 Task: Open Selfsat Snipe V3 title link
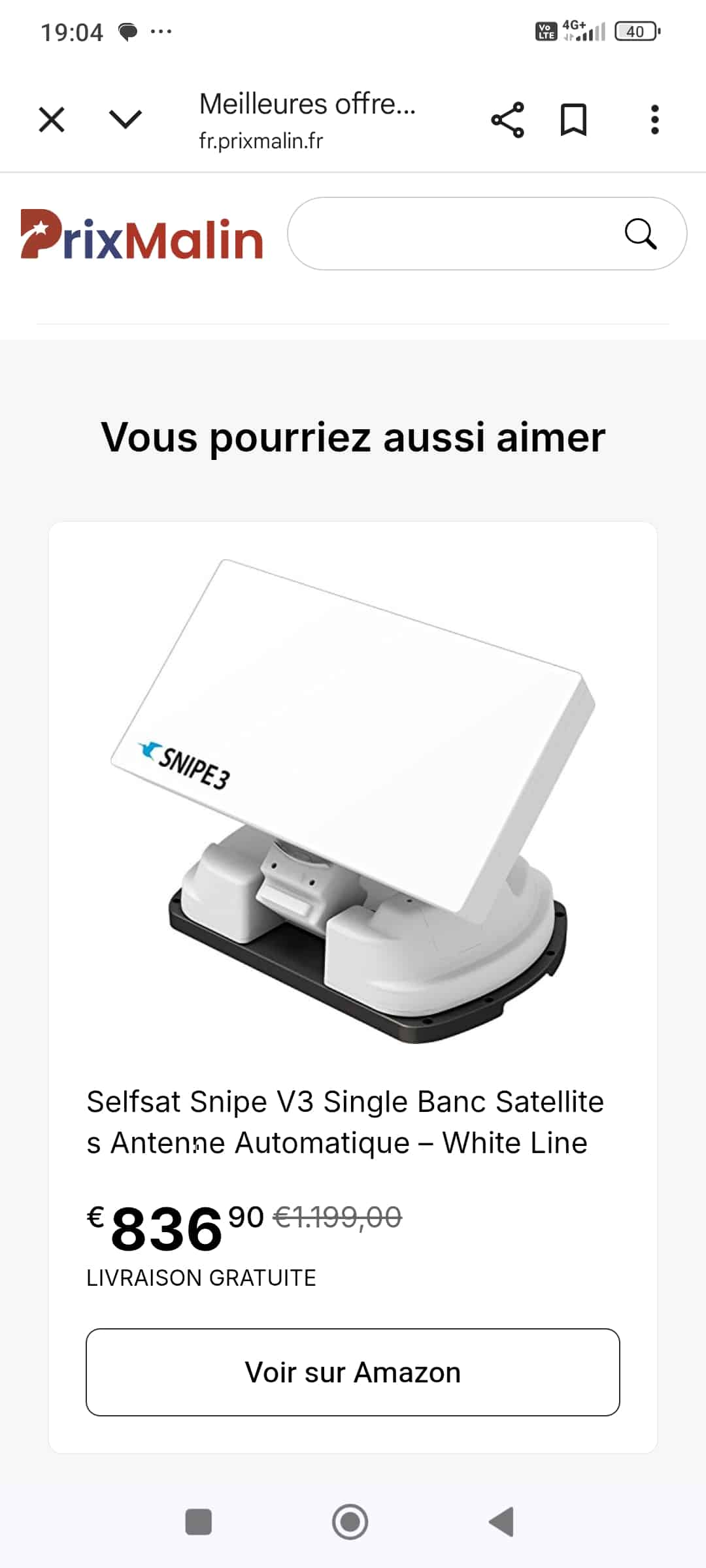coord(345,1122)
